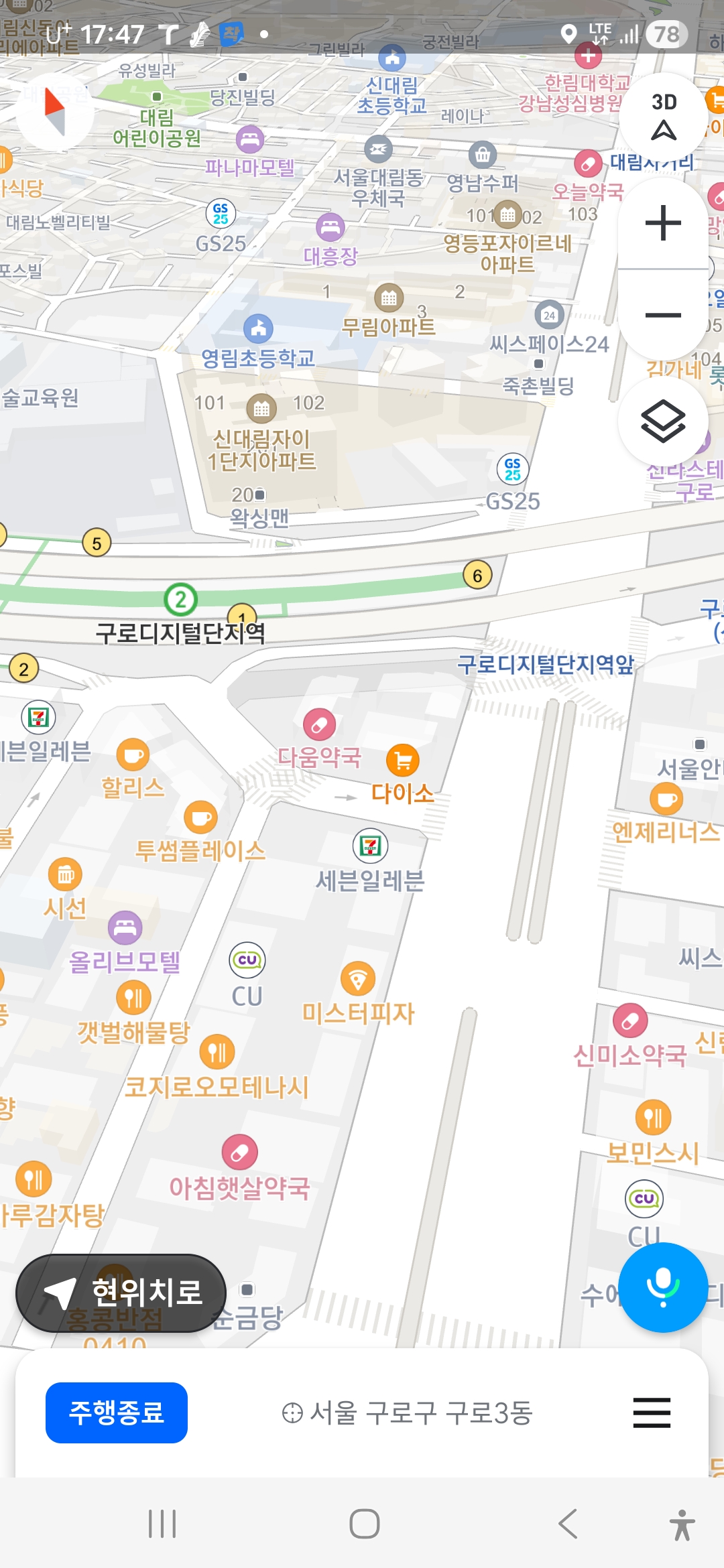Zoom in with the plus button
Viewport: 724px width, 1568px height.
click(663, 223)
